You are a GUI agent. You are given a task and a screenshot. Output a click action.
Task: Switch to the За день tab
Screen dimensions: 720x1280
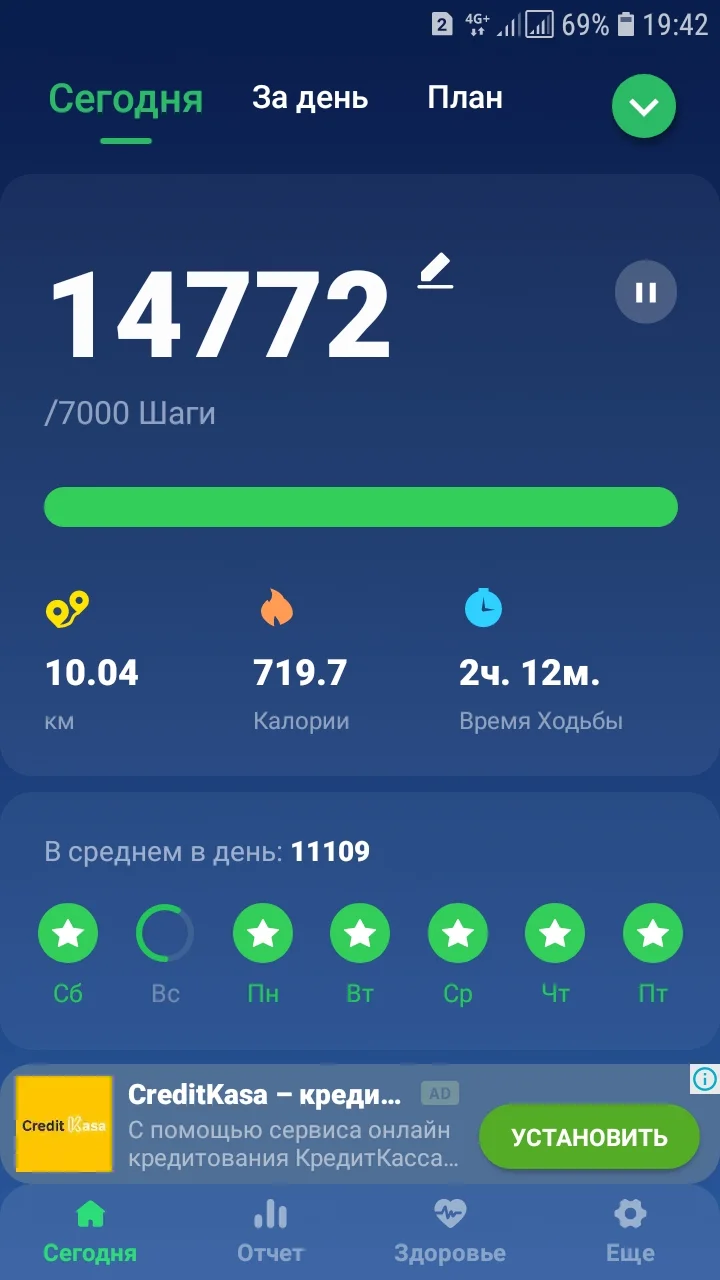pos(310,98)
